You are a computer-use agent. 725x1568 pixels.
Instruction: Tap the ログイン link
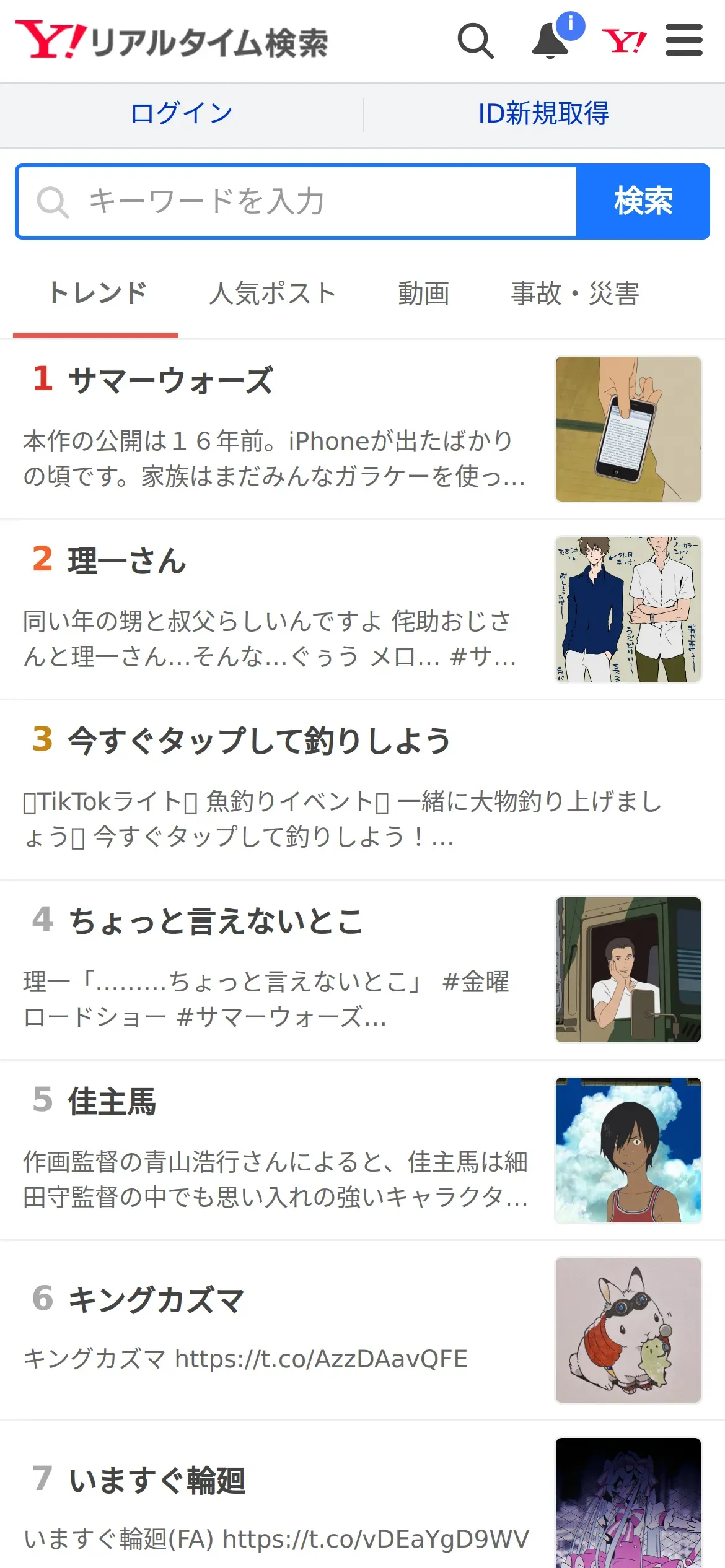click(x=182, y=113)
